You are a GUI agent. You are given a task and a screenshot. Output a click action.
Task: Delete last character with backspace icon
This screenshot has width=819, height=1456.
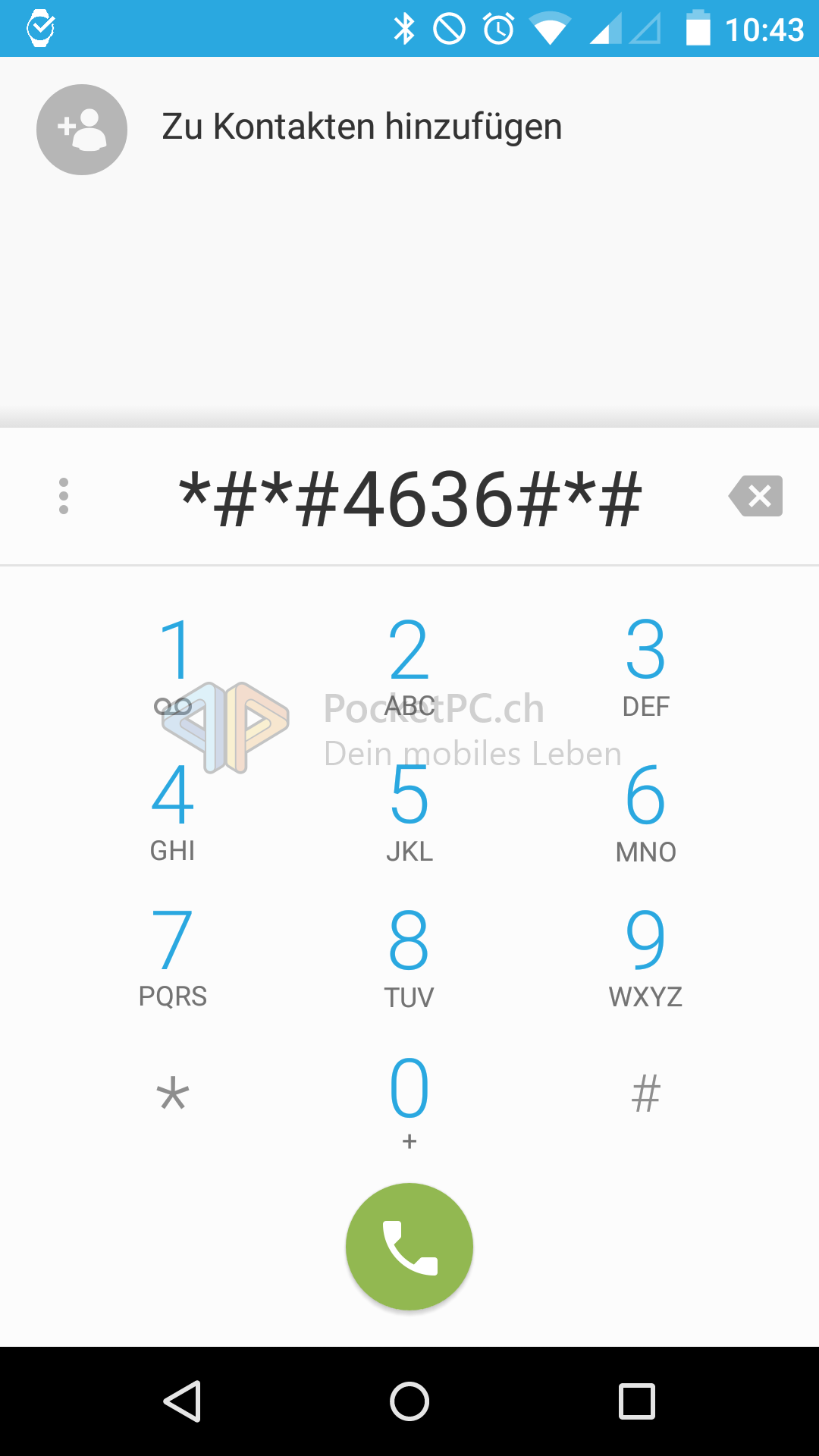756,496
